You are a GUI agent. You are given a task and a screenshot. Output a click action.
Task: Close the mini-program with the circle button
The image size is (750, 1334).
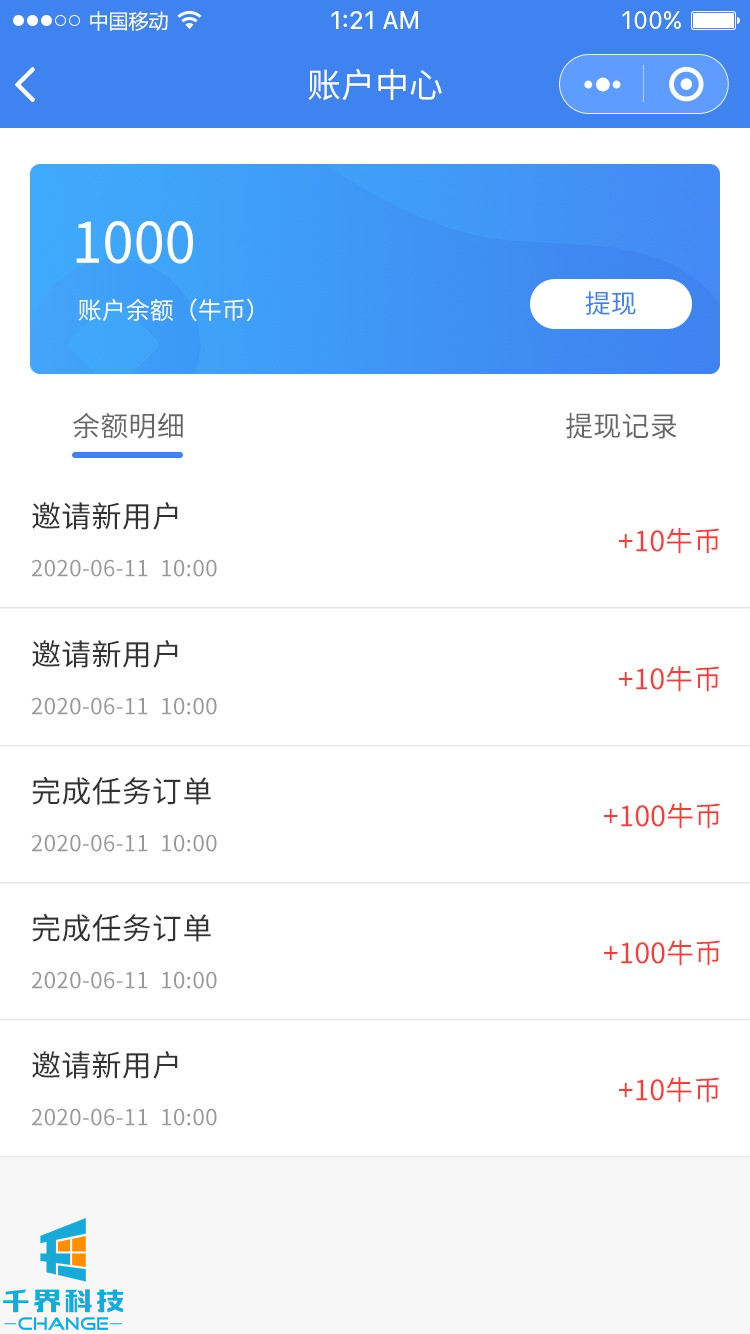(686, 85)
